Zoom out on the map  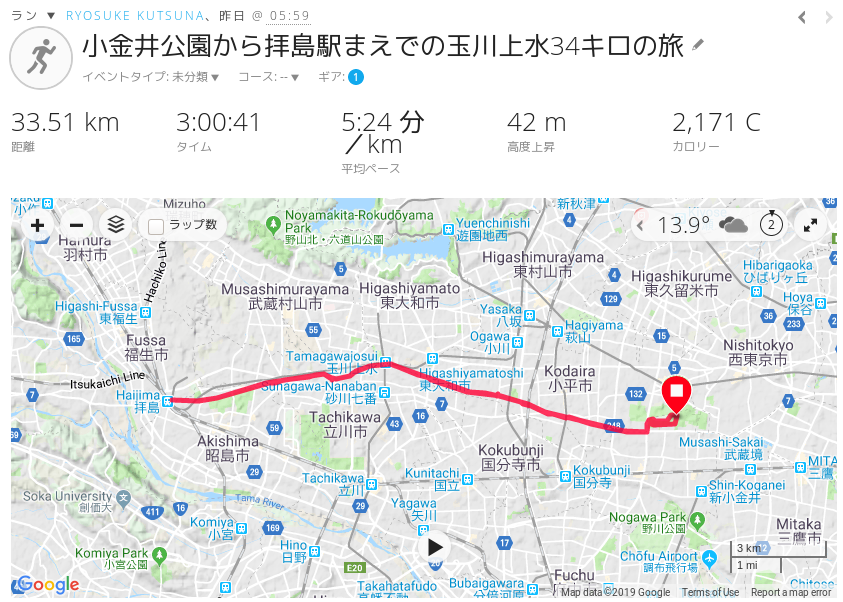coord(76,225)
